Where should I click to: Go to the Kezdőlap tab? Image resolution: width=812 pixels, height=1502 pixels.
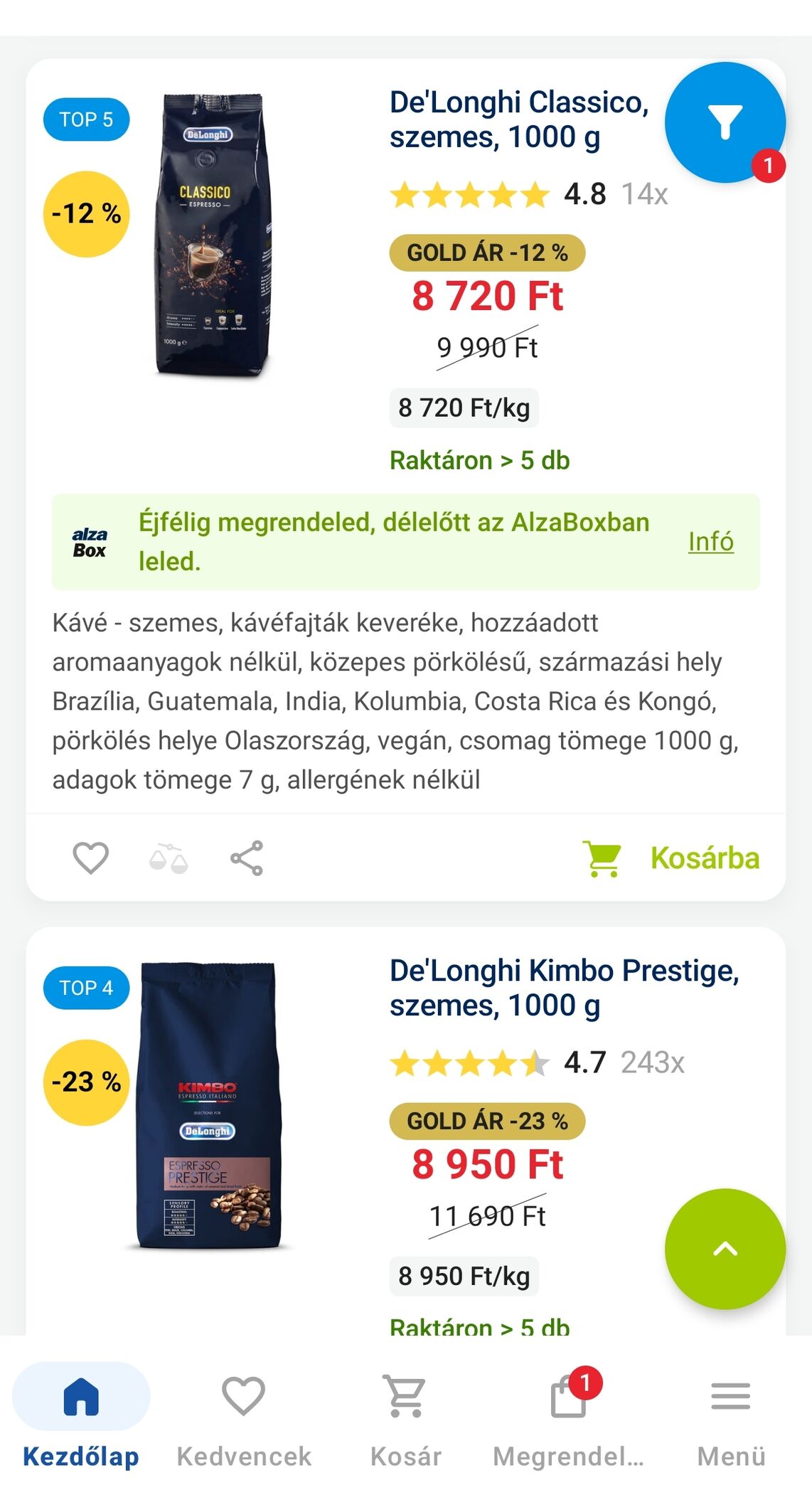coord(81,1415)
